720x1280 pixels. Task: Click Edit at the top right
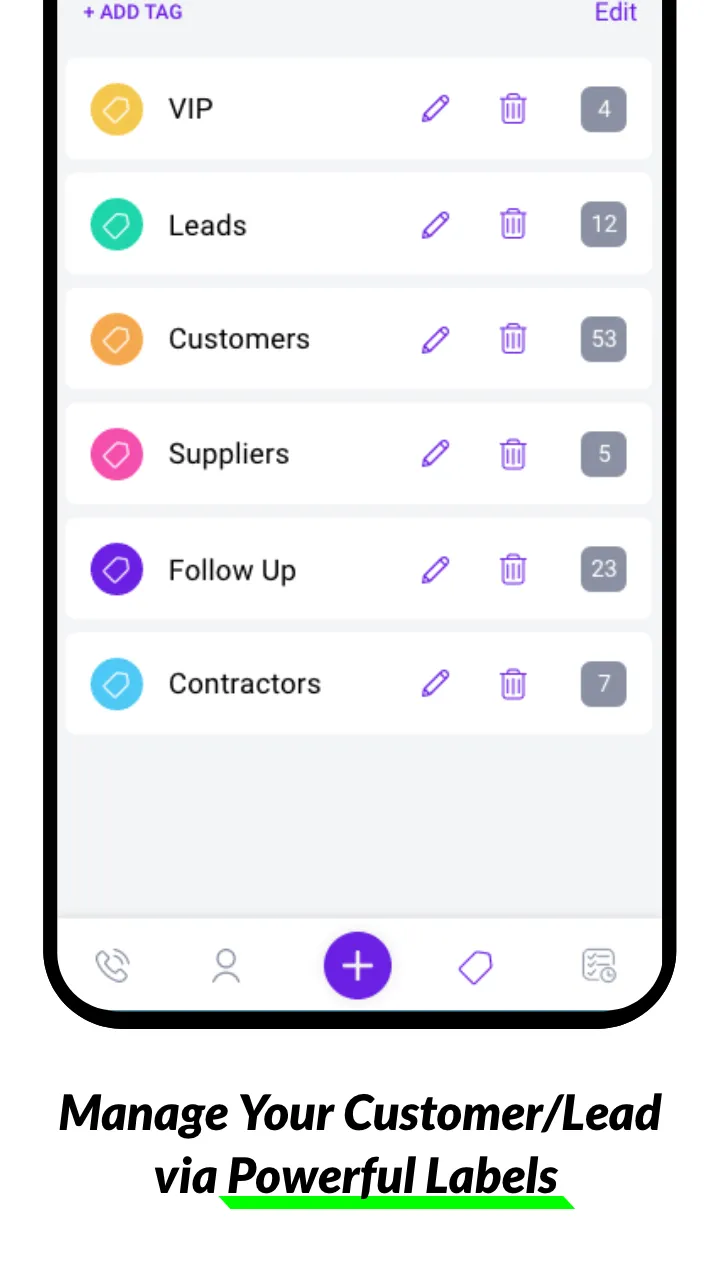(x=615, y=12)
